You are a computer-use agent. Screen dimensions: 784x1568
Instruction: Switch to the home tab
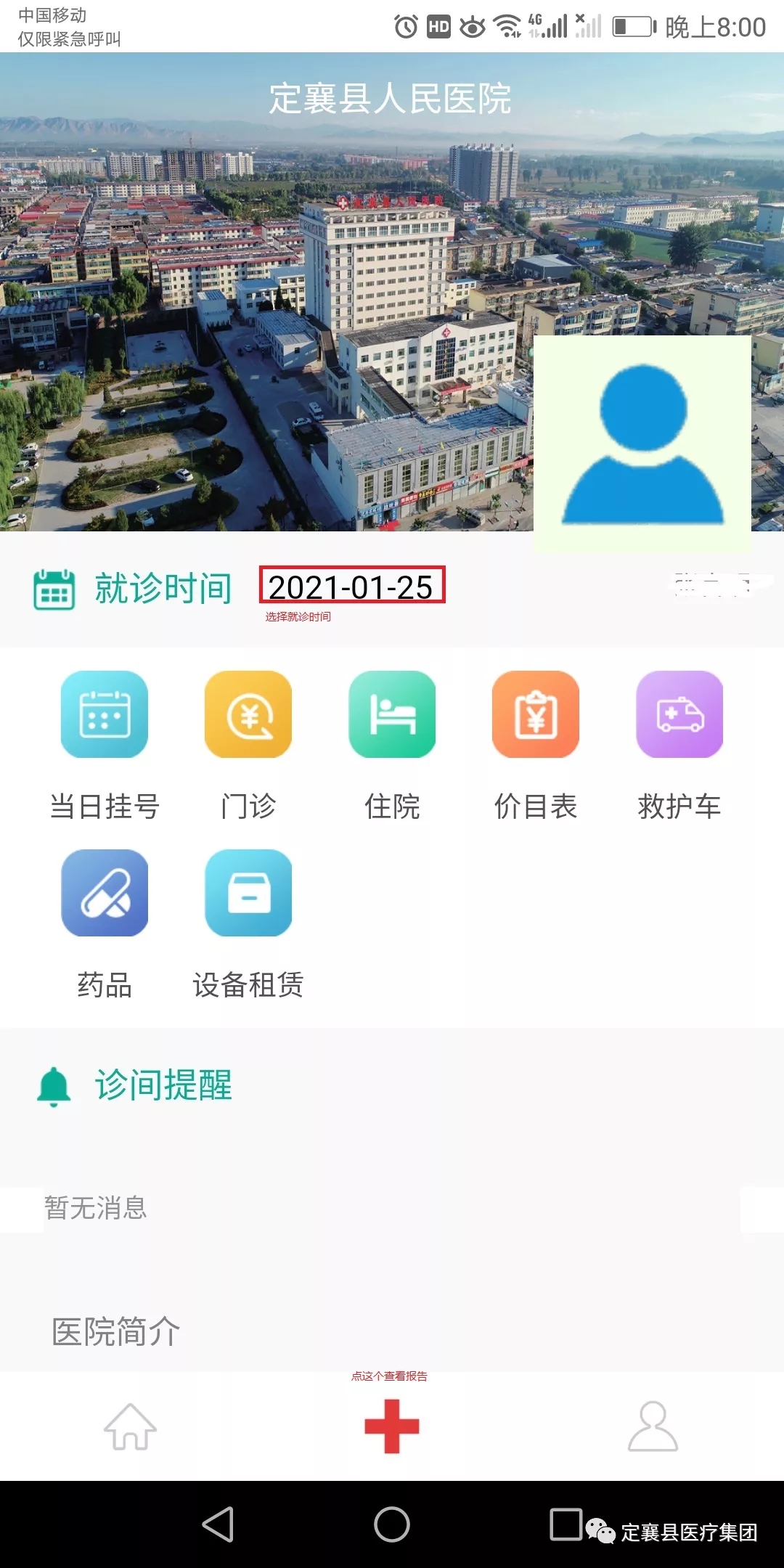[x=131, y=1426]
